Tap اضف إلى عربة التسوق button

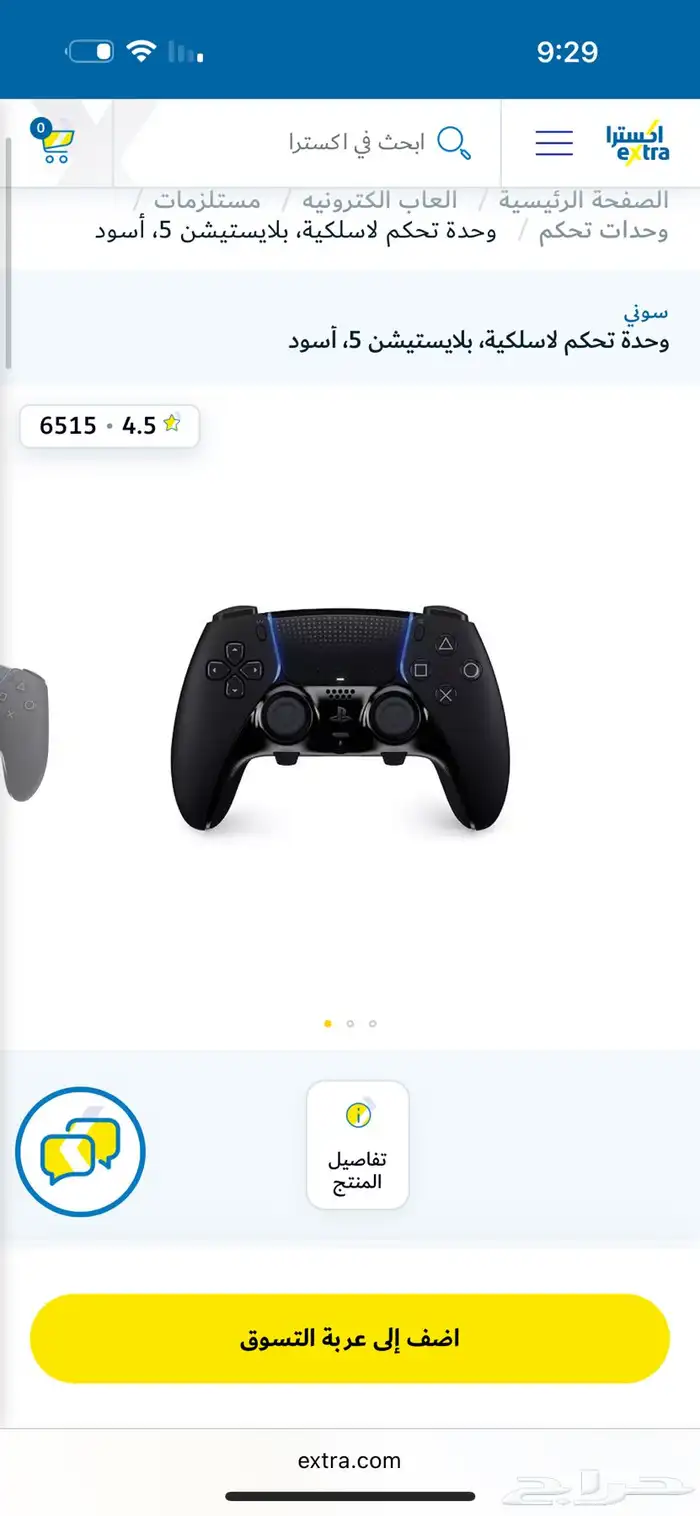tap(350, 1338)
